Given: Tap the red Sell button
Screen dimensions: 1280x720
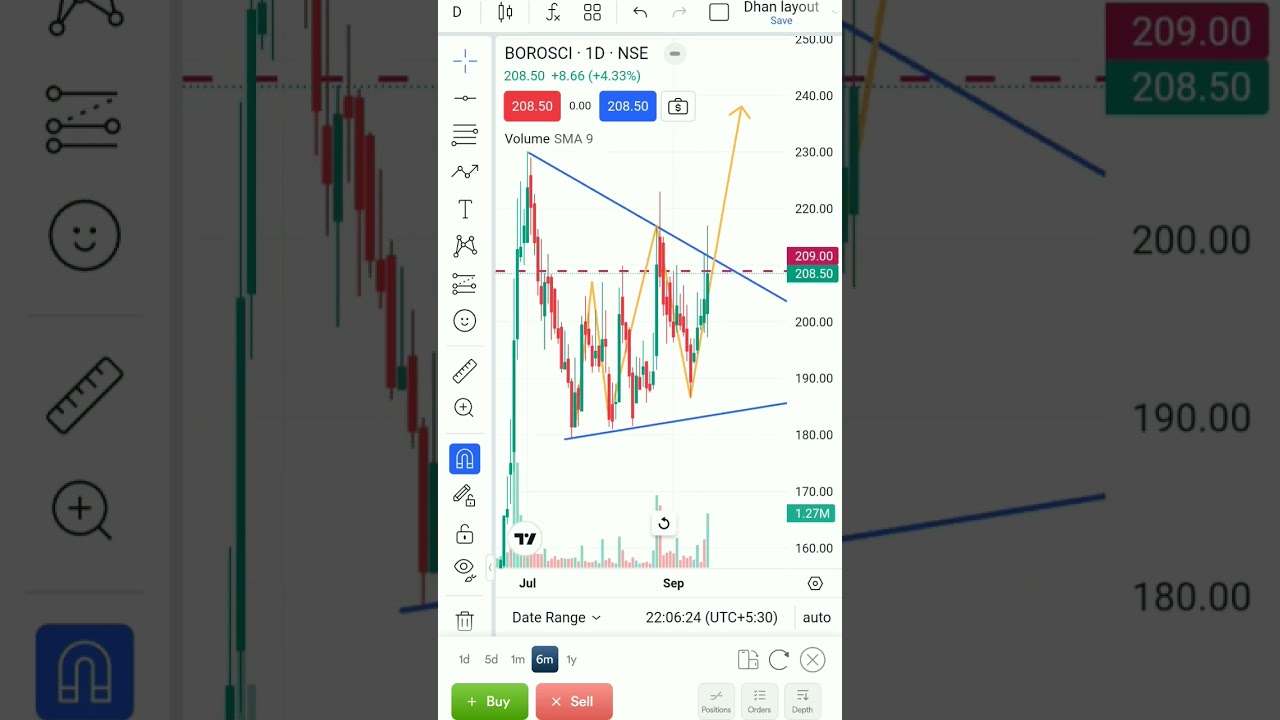Looking at the screenshot, I should 573,702.
